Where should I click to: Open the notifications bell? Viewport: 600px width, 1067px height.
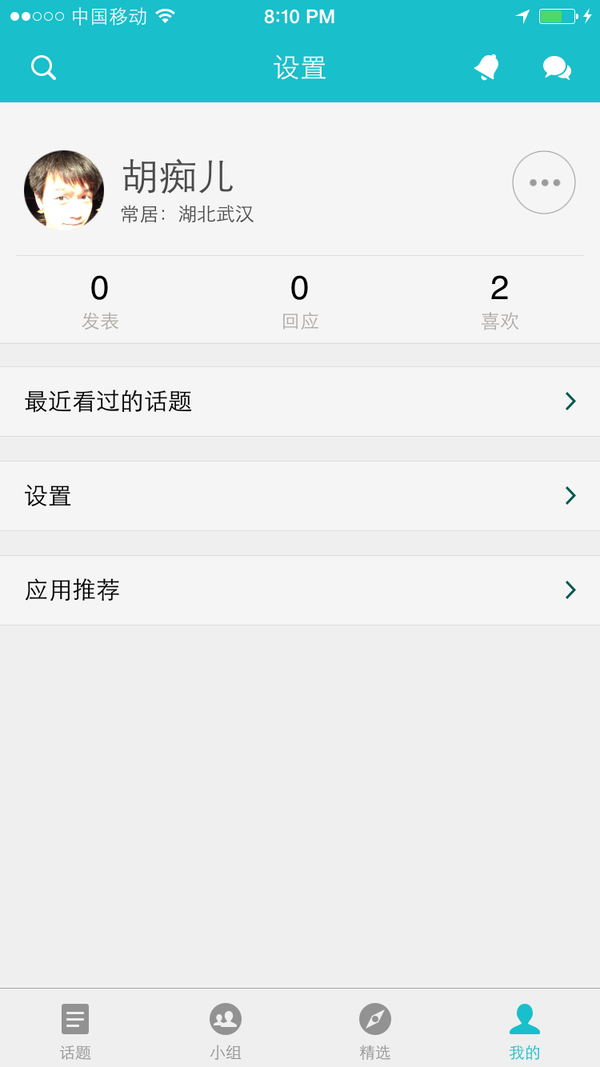(x=486, y=68)
